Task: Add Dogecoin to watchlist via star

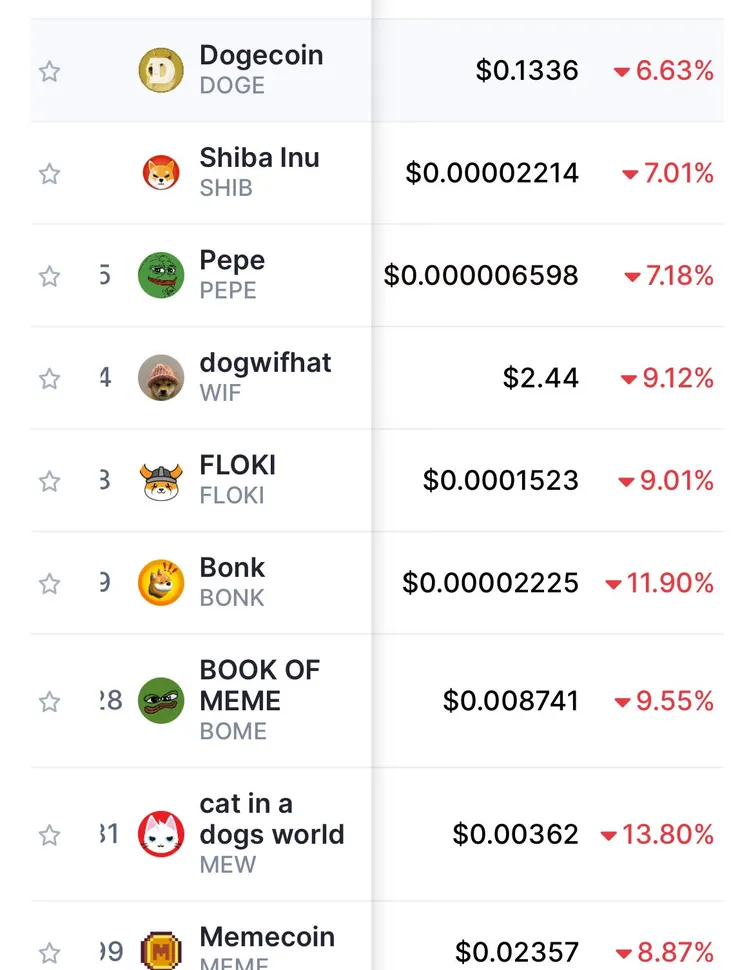Action: click(48, 70)
